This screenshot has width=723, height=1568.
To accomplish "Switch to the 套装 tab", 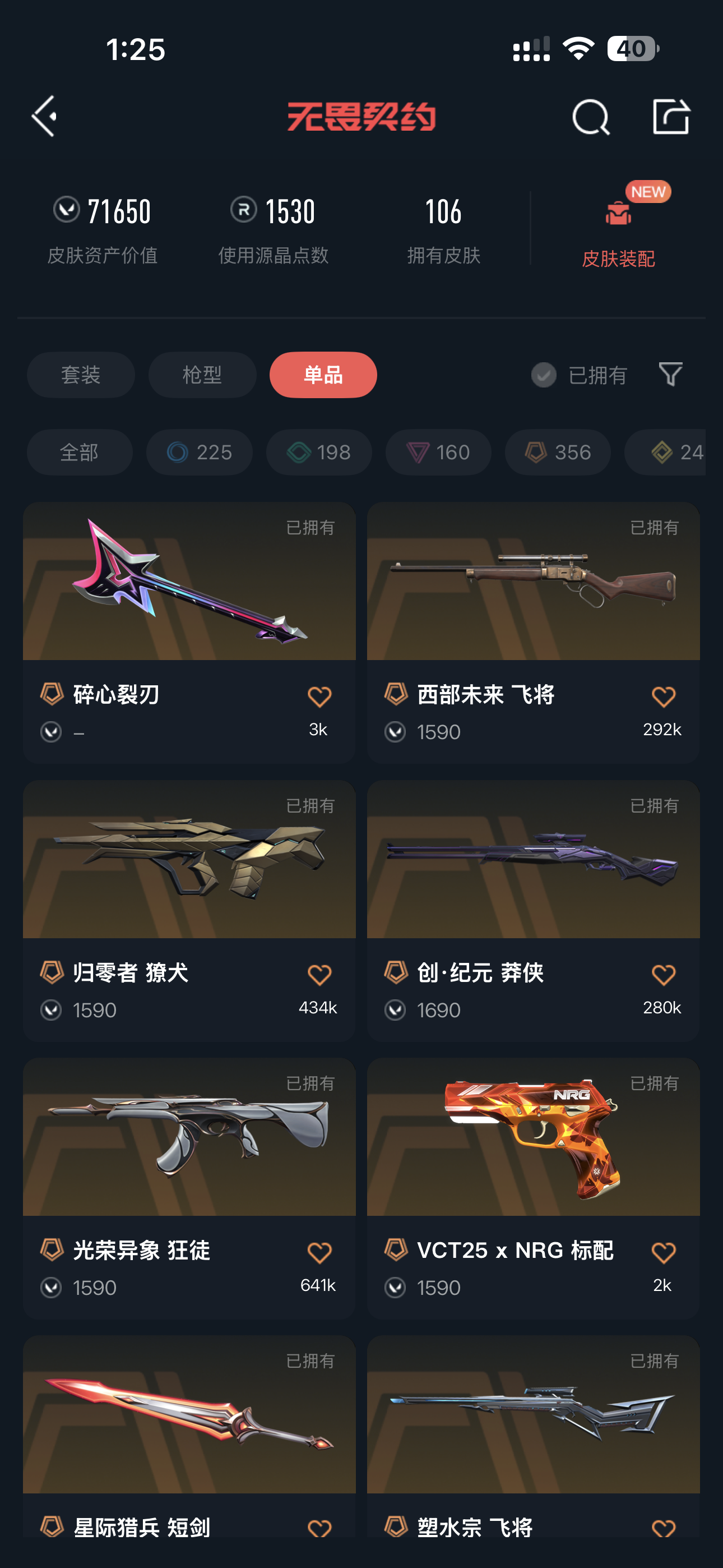I will 81,375.
